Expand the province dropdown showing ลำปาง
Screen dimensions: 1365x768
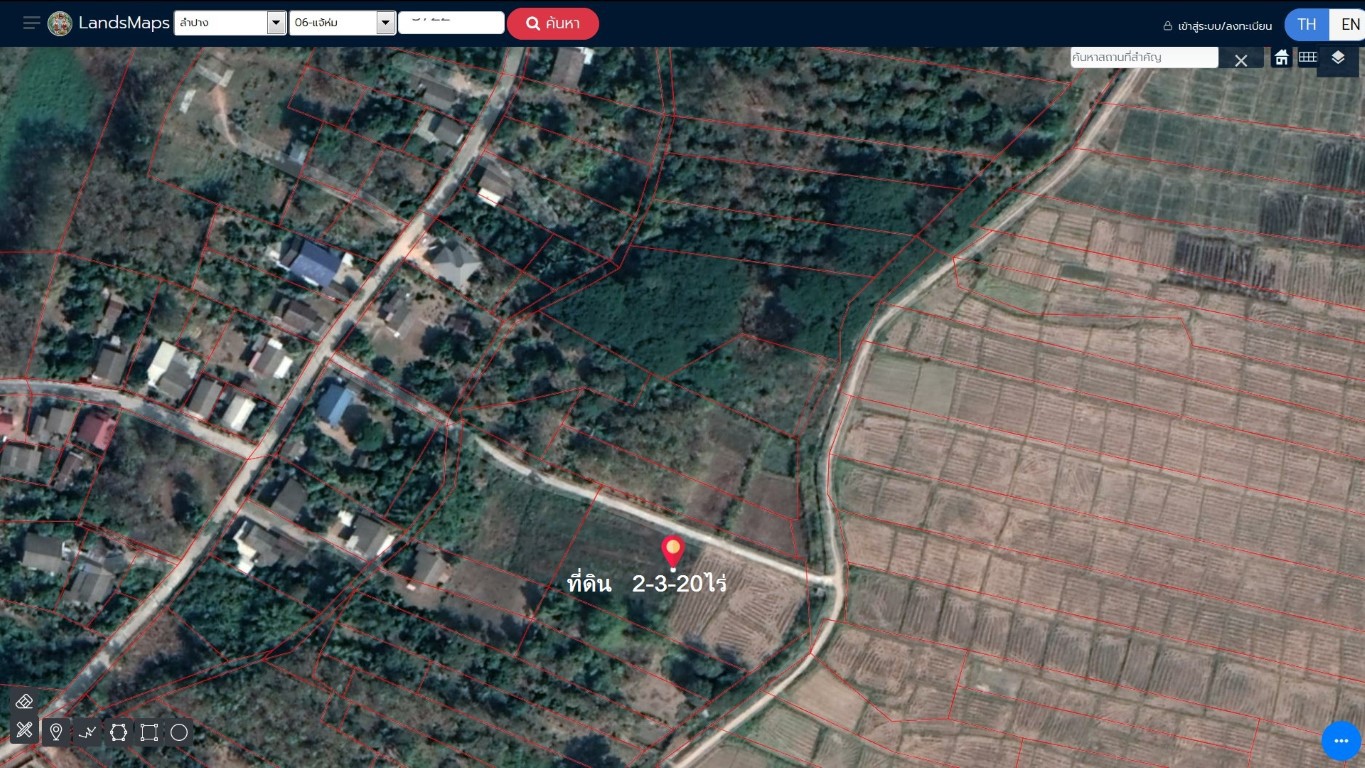[276, 23]
